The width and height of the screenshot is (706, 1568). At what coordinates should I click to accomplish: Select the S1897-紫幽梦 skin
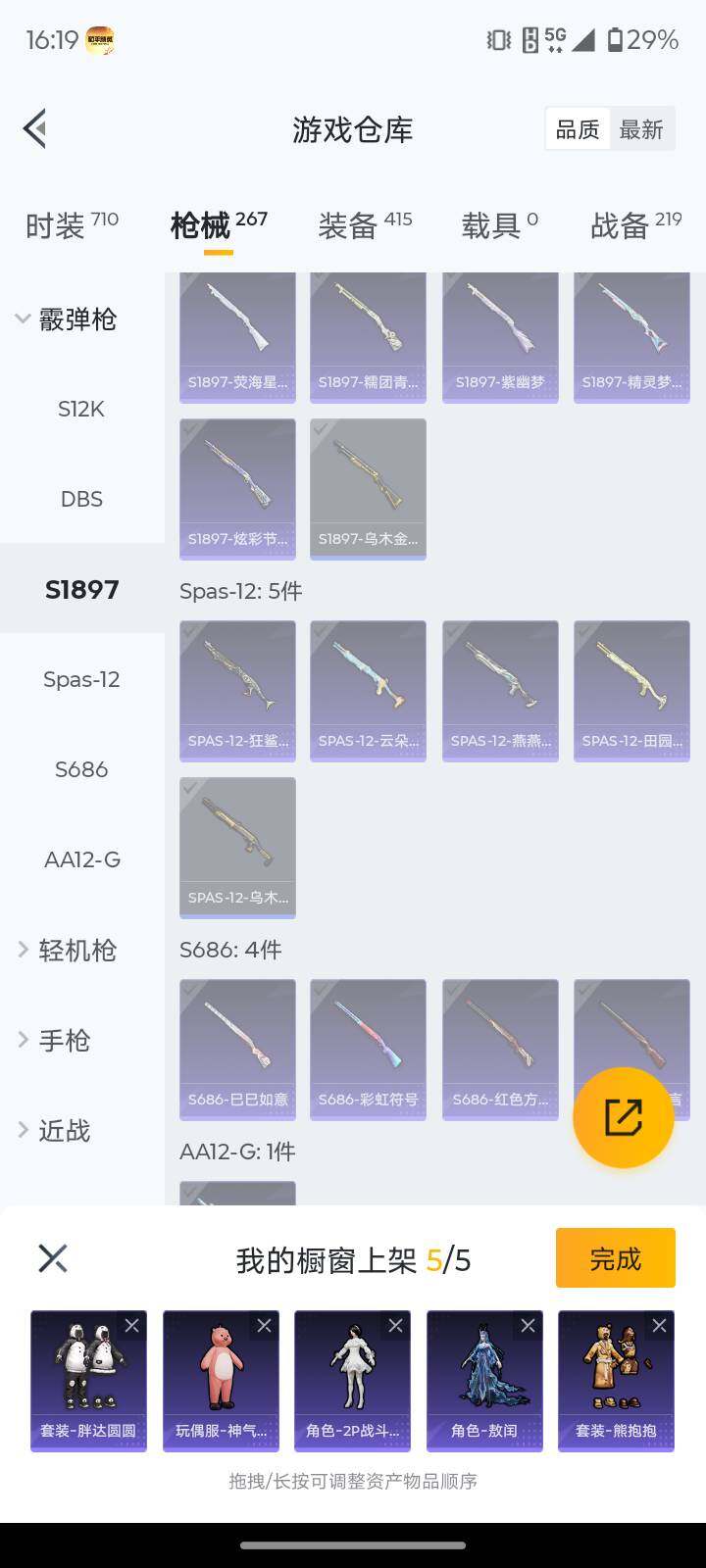click(500, 335)
